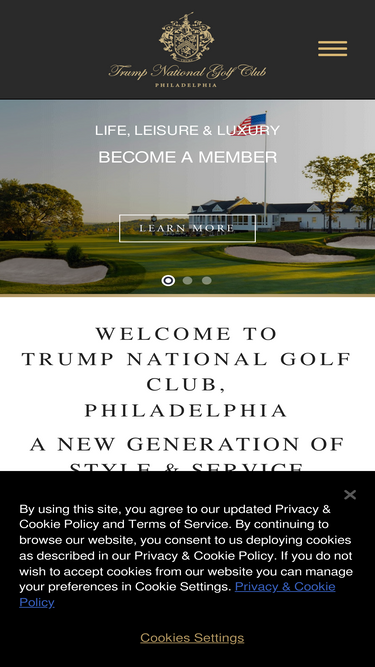Open the hamburger navigation menu

(x=332, y=49)
